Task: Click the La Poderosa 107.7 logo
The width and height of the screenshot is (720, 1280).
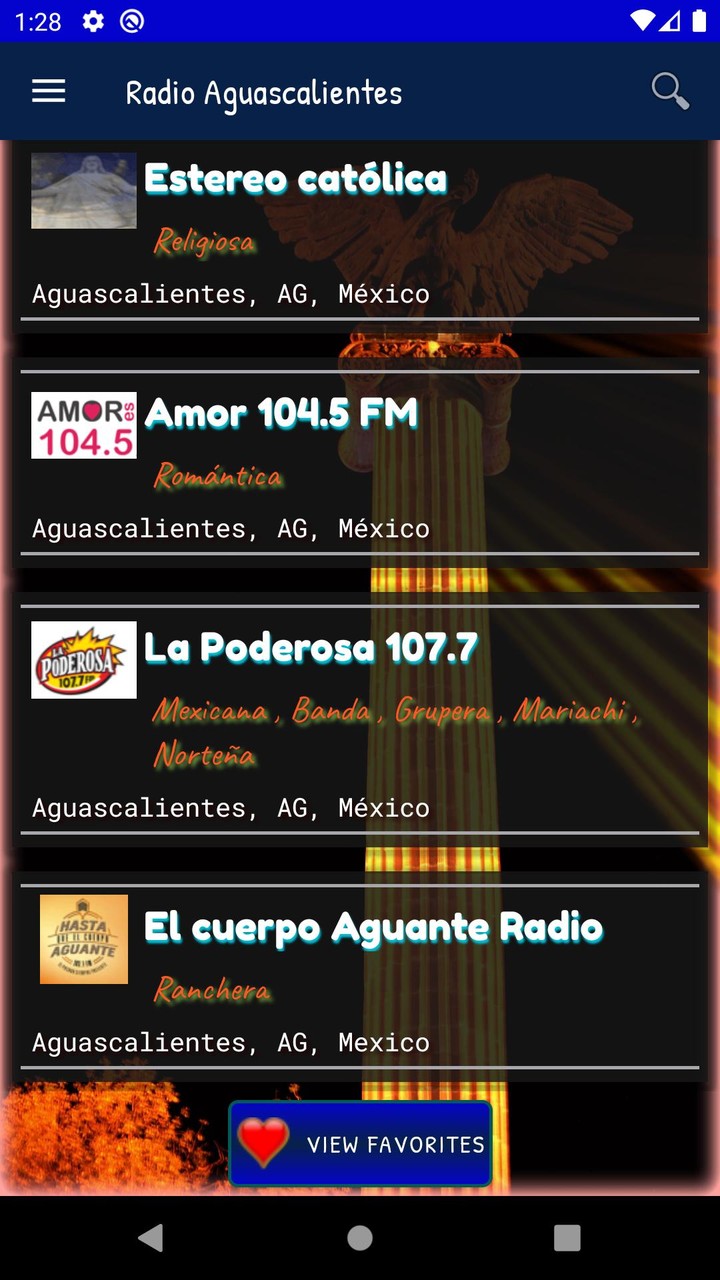Action: click(83, 659)
